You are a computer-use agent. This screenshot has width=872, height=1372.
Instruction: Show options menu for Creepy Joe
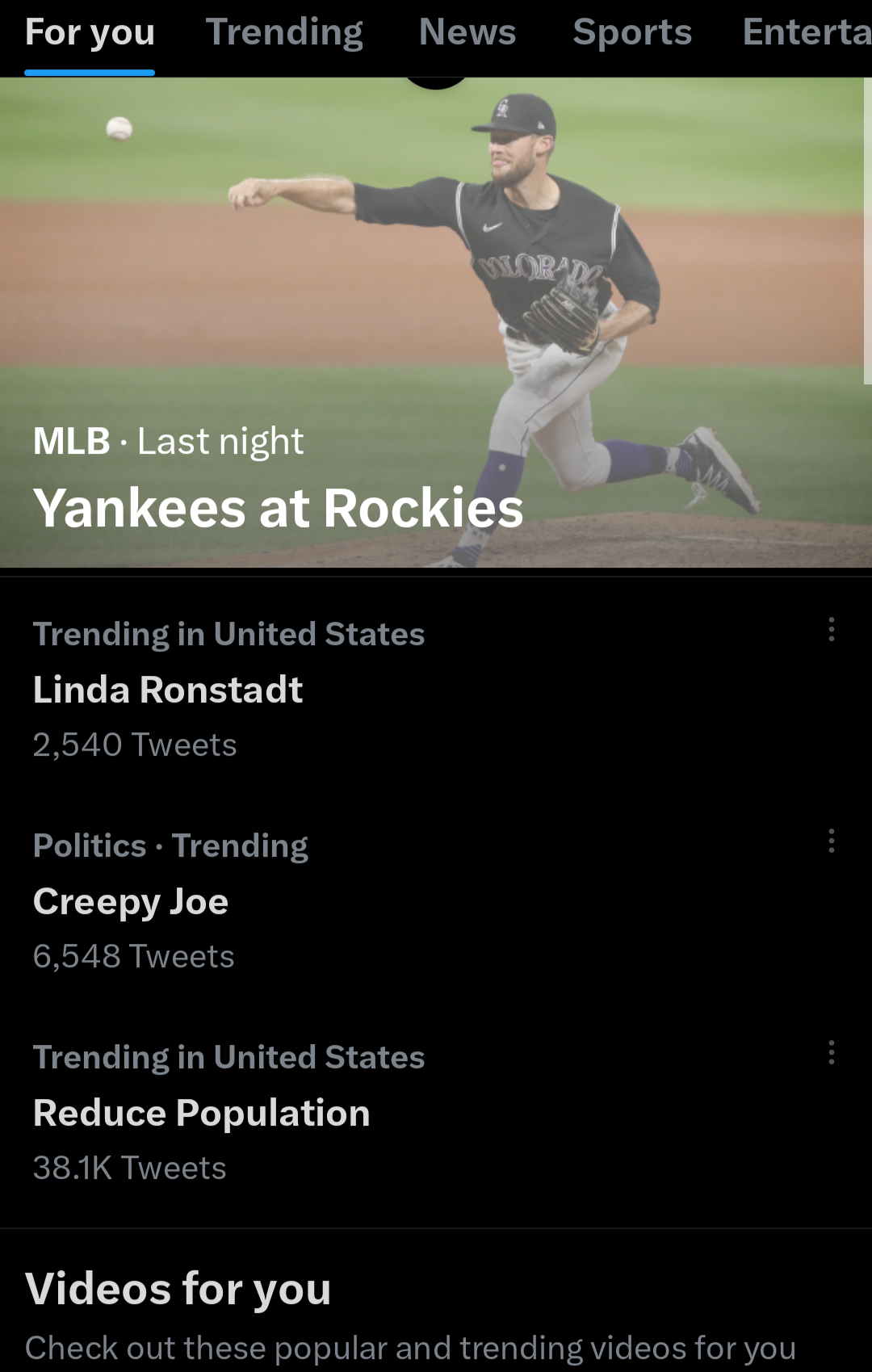coord(831,841)
